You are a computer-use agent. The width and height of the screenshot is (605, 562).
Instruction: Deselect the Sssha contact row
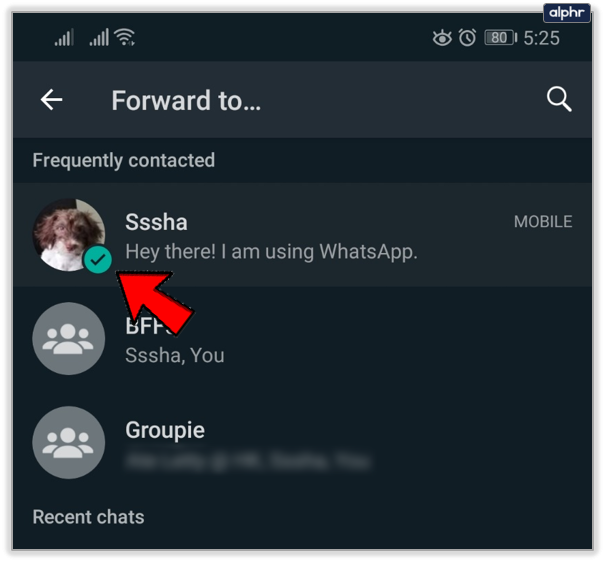tap(300, 235)
